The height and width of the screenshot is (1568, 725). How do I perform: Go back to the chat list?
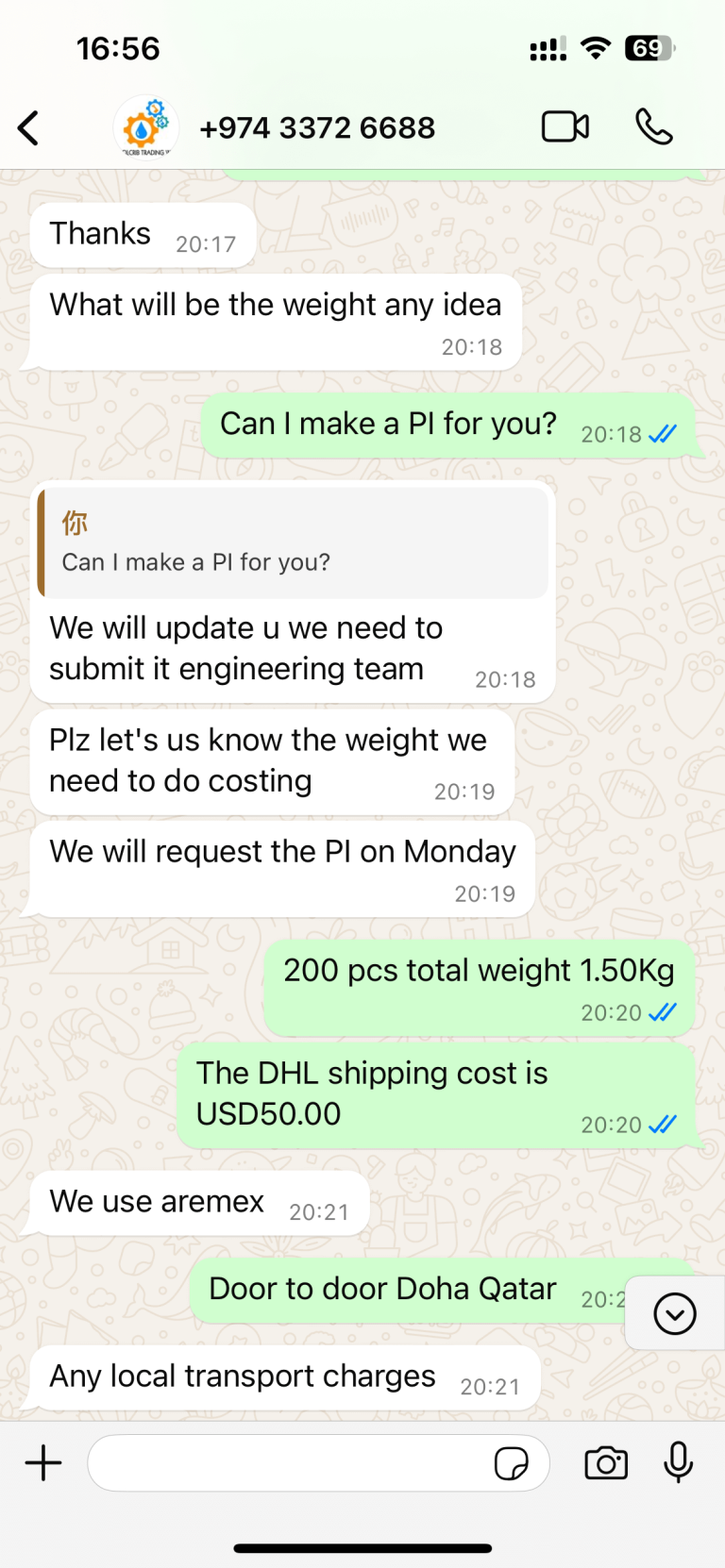pos(29,128)
